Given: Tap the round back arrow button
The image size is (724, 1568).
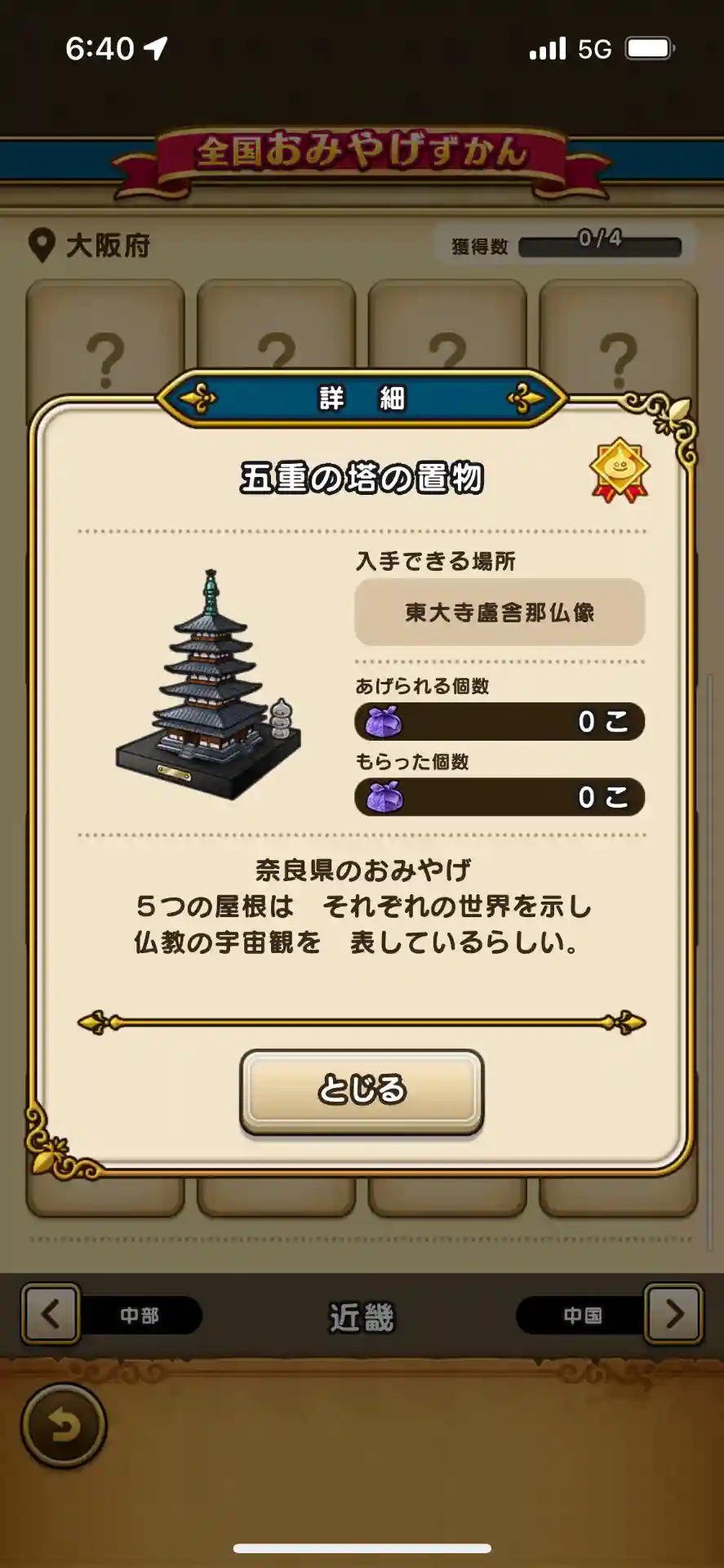Looking at the screenshot, I should tap(64, 1426).
